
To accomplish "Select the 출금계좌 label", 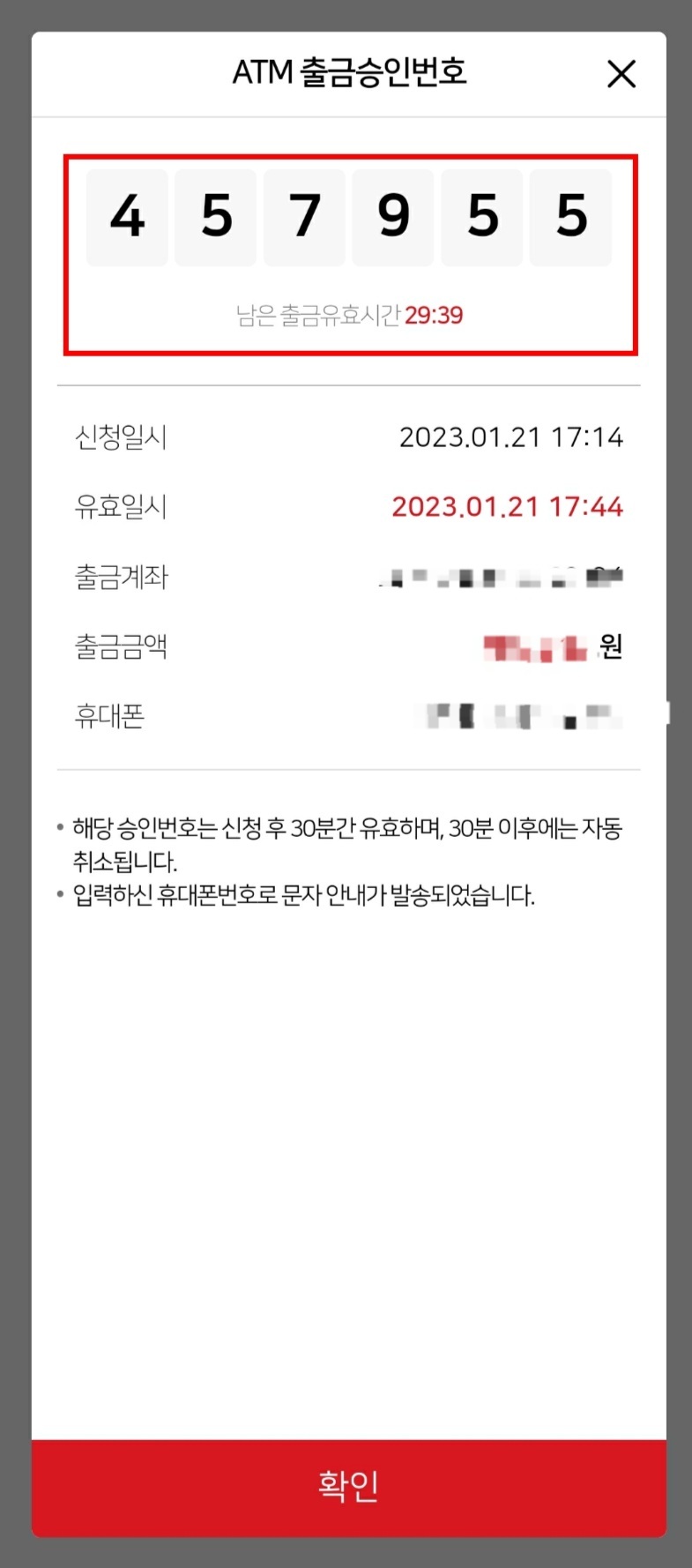I will [x=120, y=578].
